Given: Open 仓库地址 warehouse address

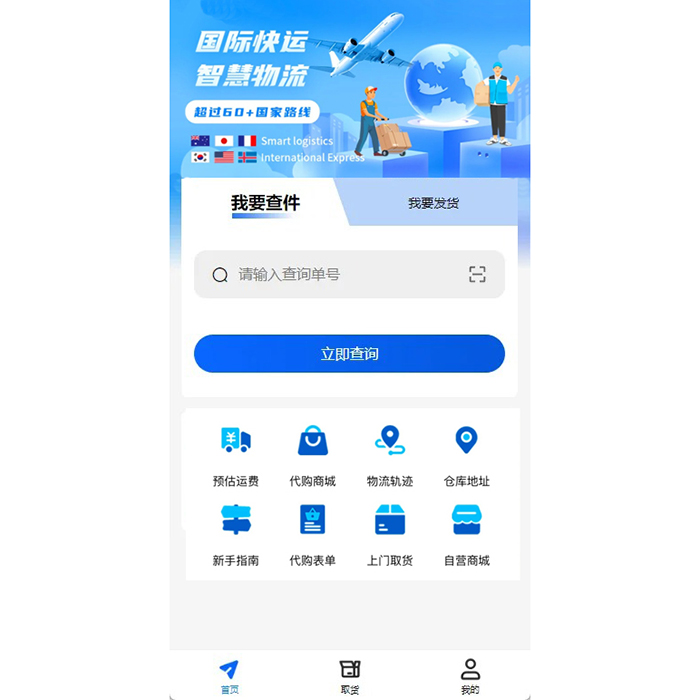Looking at the screenshot, I should [x=467, y=454].
